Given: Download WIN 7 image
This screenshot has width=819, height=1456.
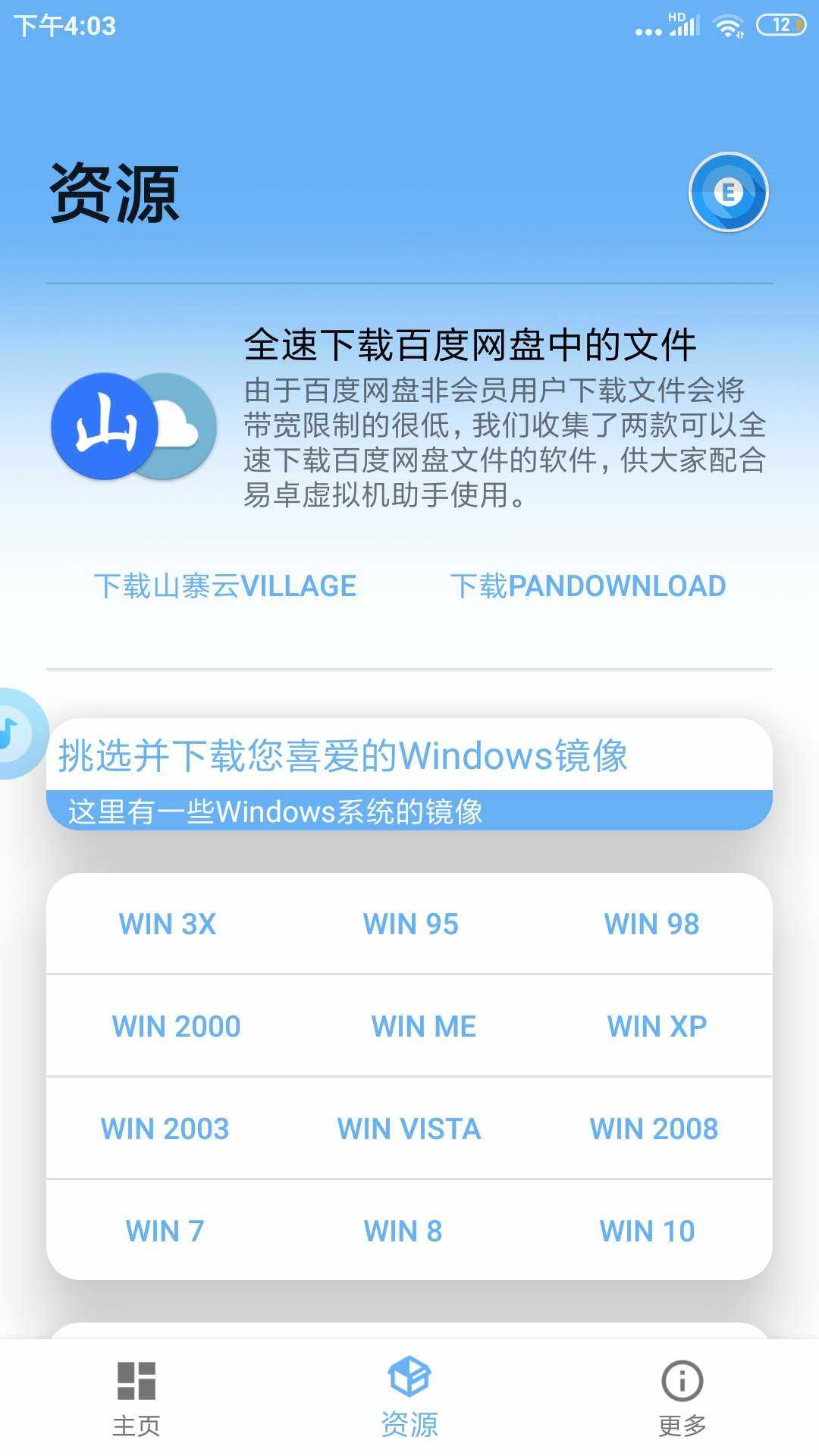Looking at the screenshot, I should click(165, 1232).
